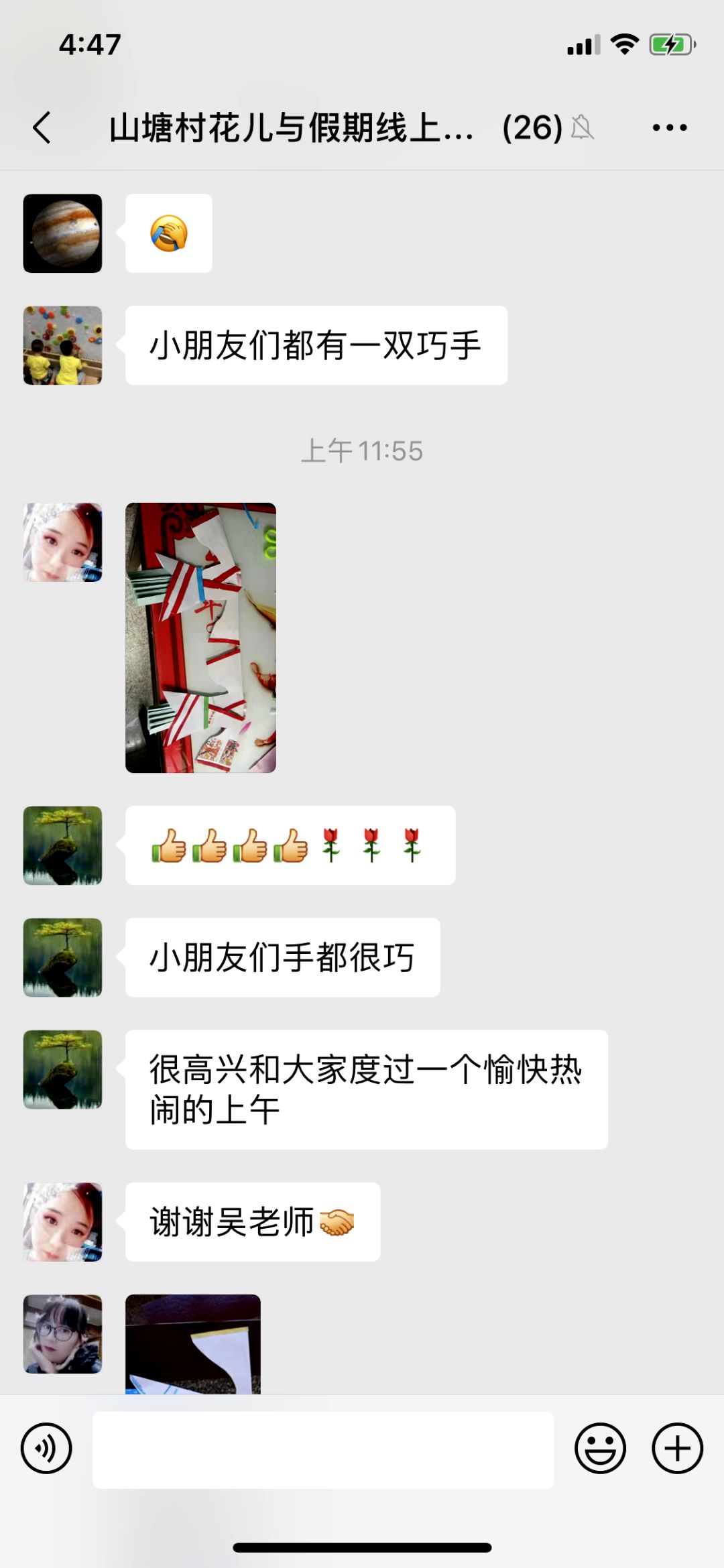This screenshot has width=724, height=1568.
Task: Open the emoji sticker panel
Action: pyautogui.click(x=600, y=1448)
